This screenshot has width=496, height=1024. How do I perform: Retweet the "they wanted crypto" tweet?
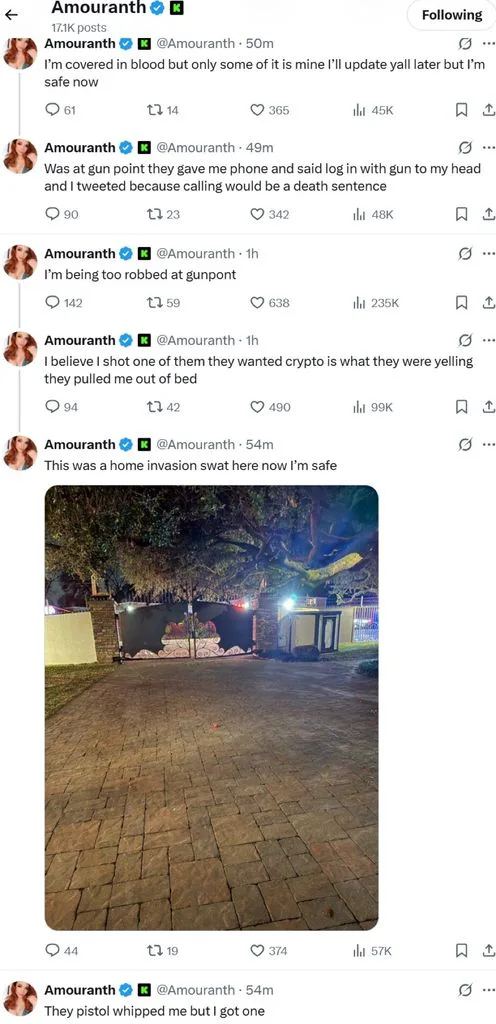click(x=164, y=407)
